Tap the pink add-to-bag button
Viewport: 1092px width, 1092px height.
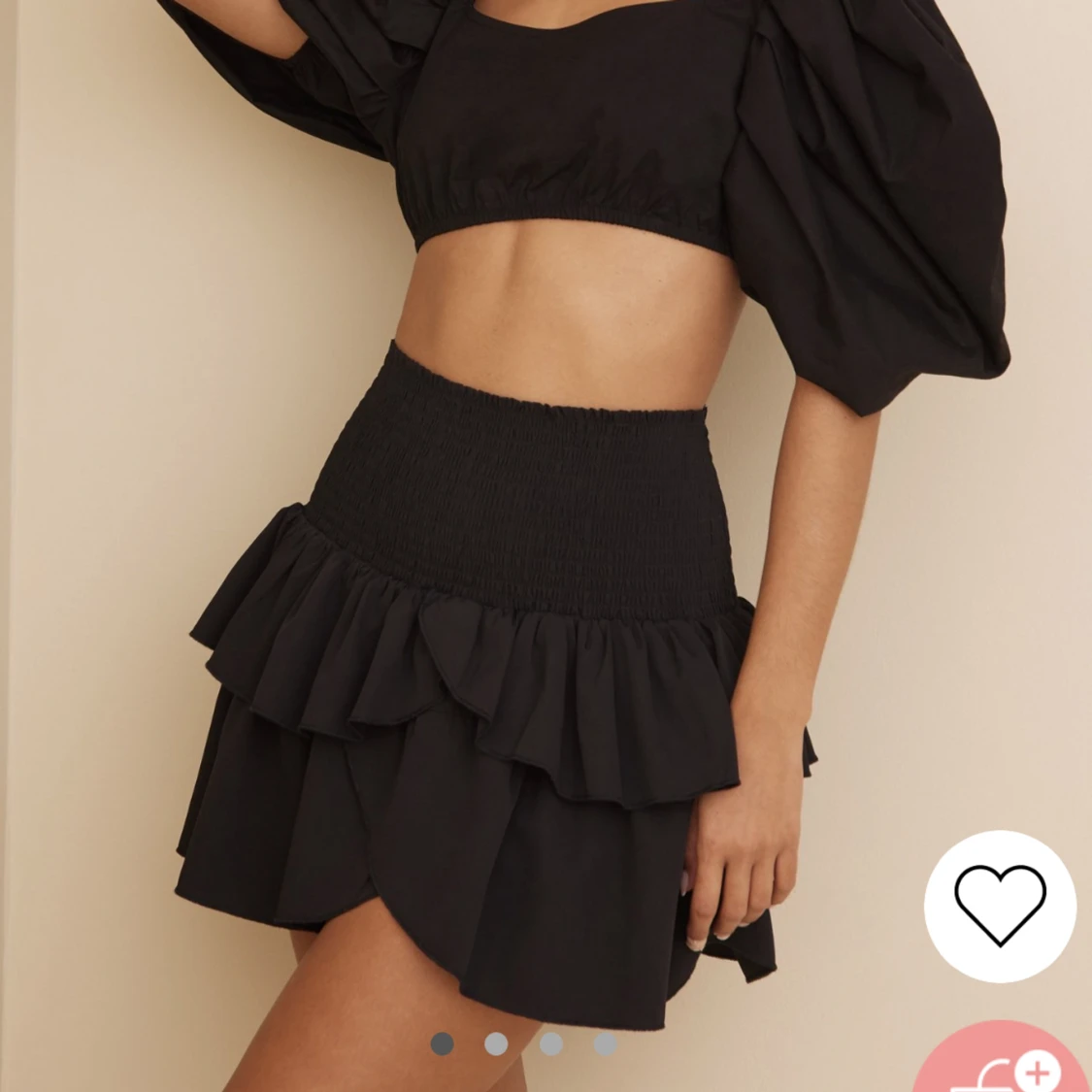[1009, 1064]
